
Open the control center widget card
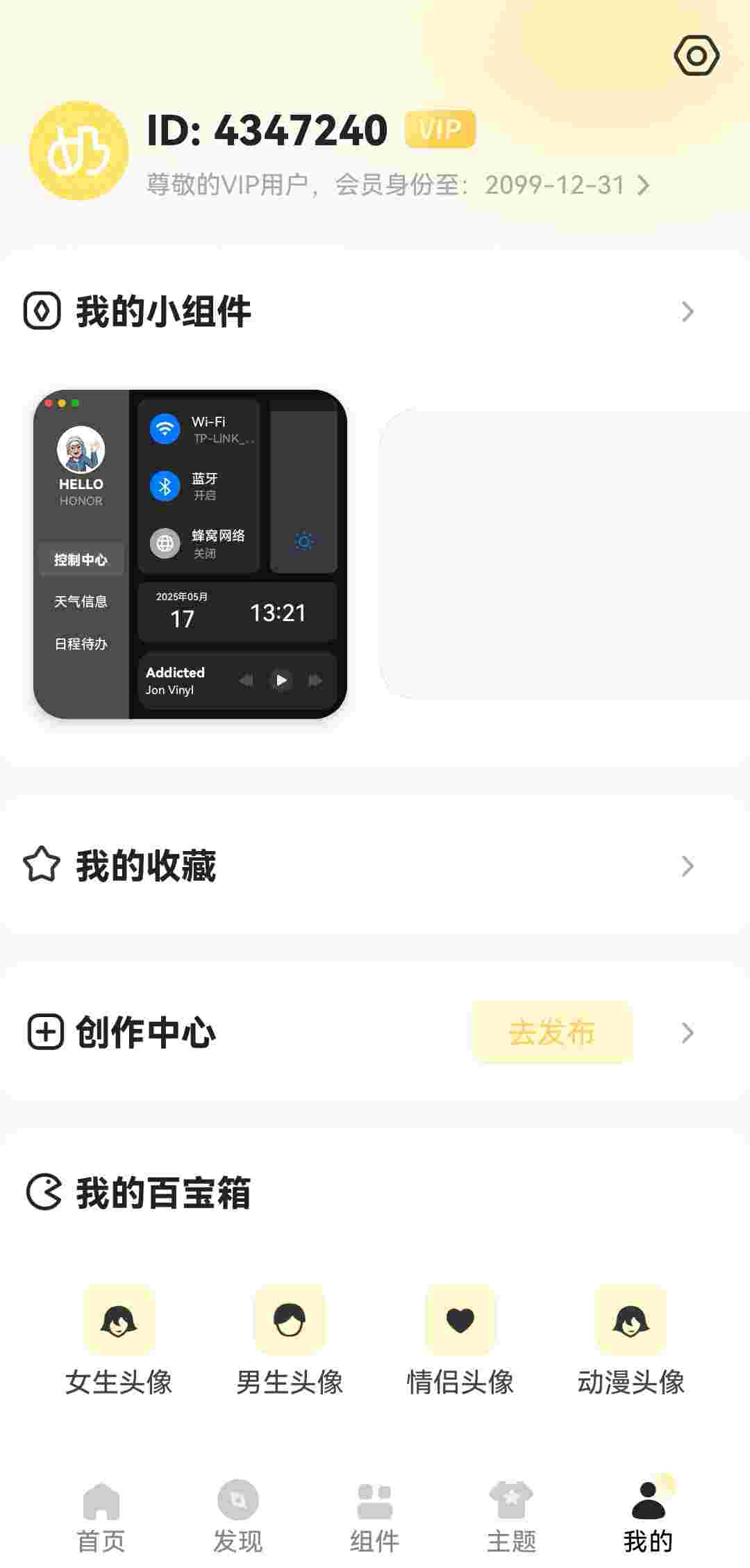click(190, 554)
